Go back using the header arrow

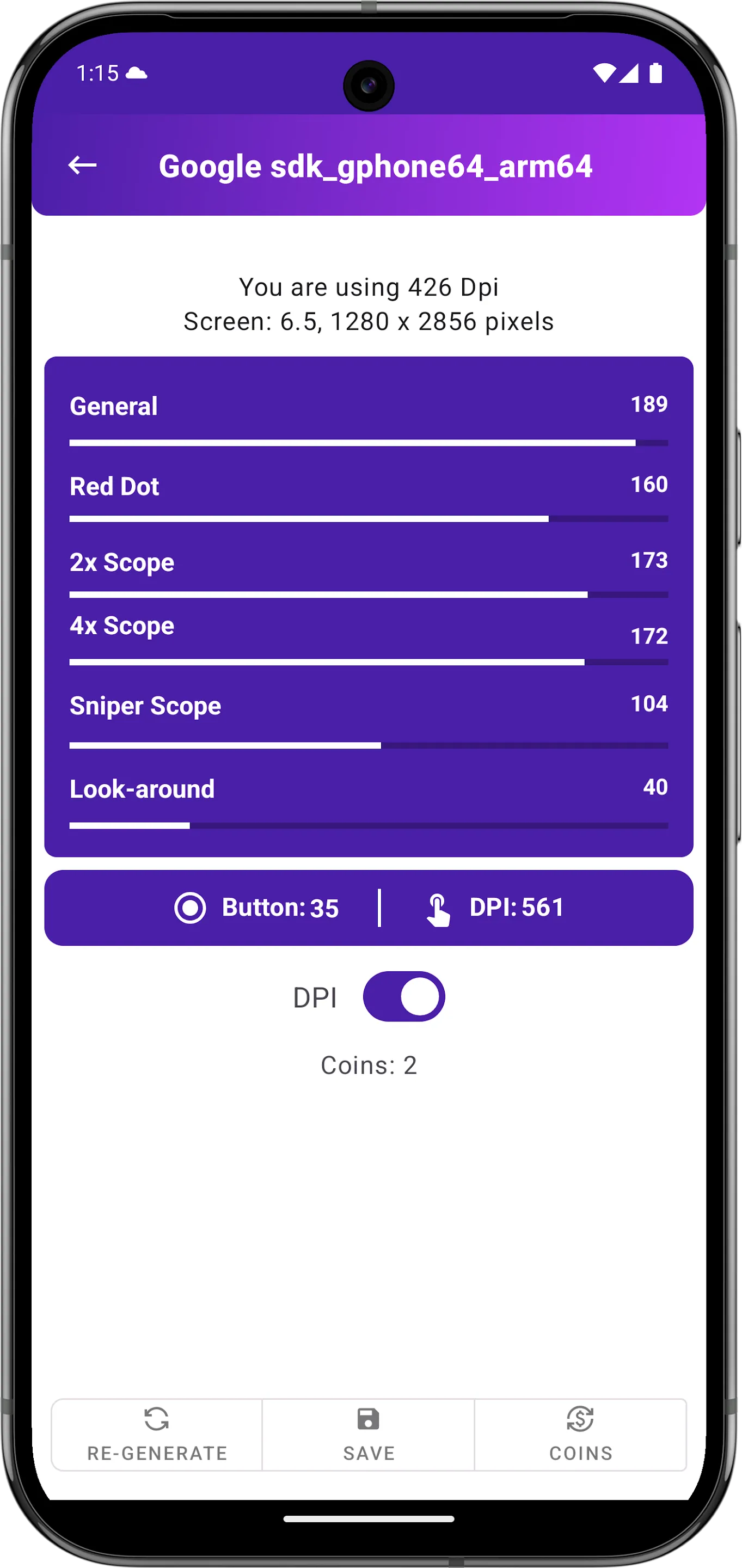pyautogui.click(x=82, y=165)
